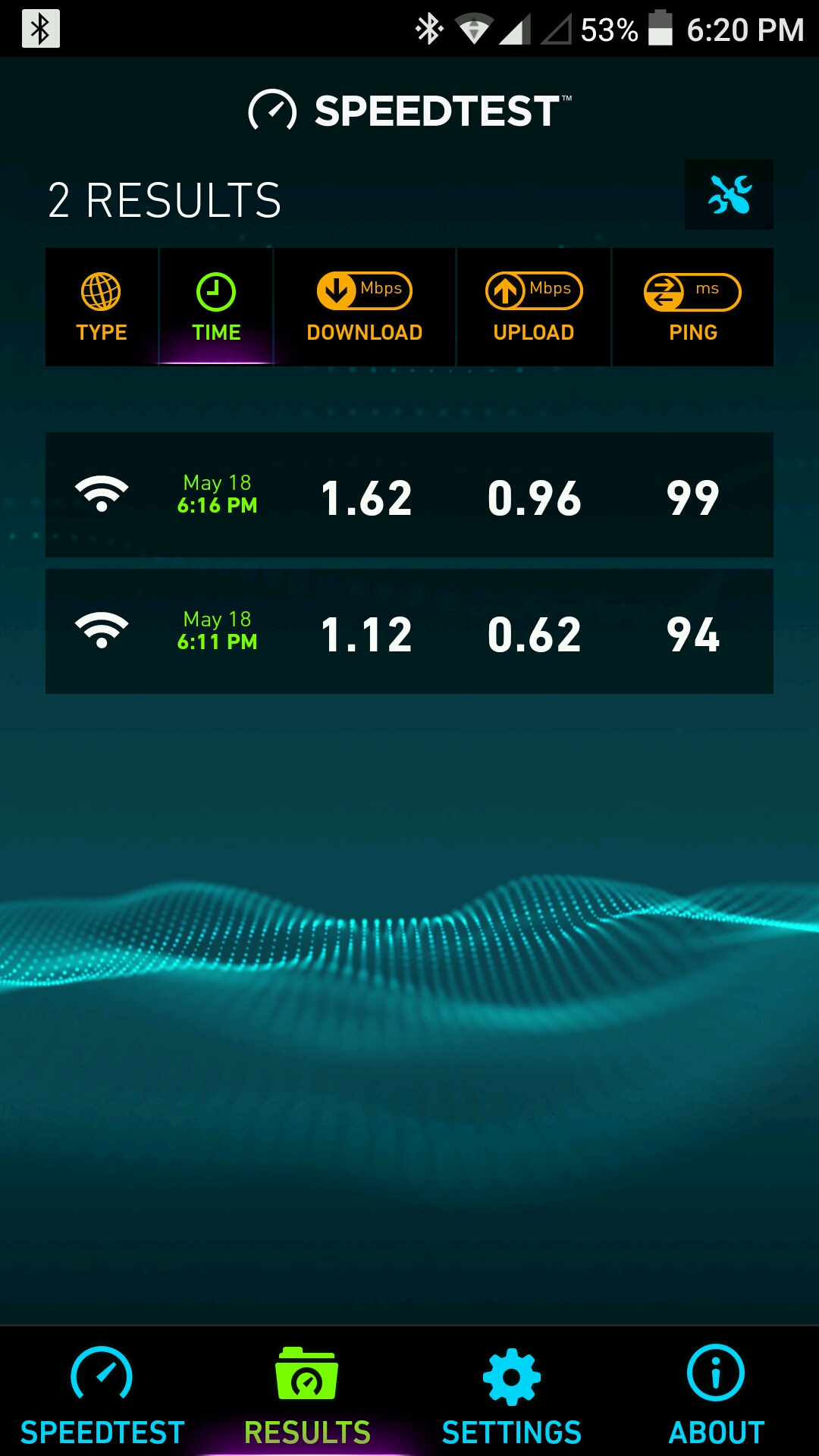Screen dimensions: 819x1456
Task: Open the tools wrench icon
Action: (x=729, y=195)
